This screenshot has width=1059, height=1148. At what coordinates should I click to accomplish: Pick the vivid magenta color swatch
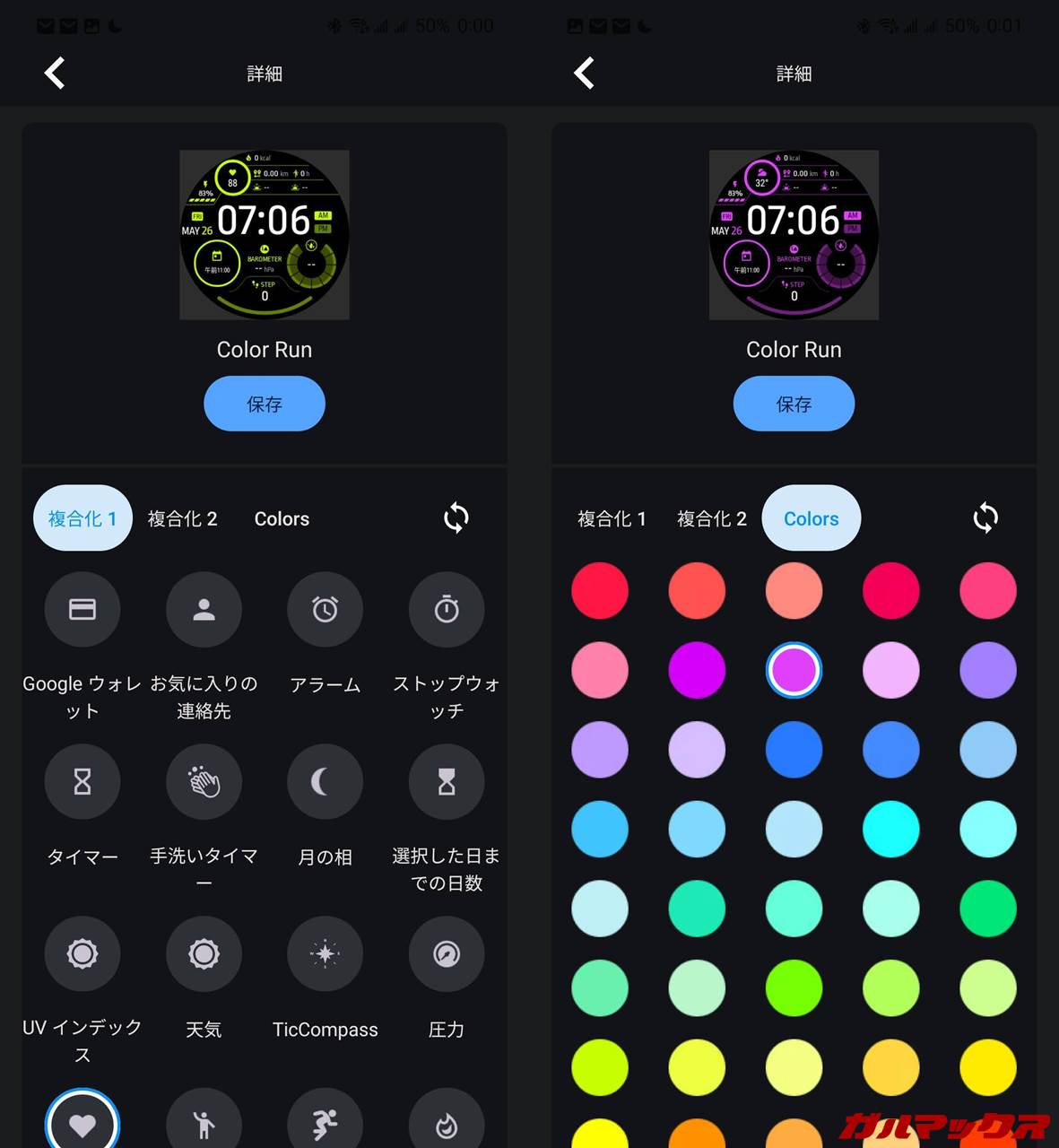pos(697,670)
